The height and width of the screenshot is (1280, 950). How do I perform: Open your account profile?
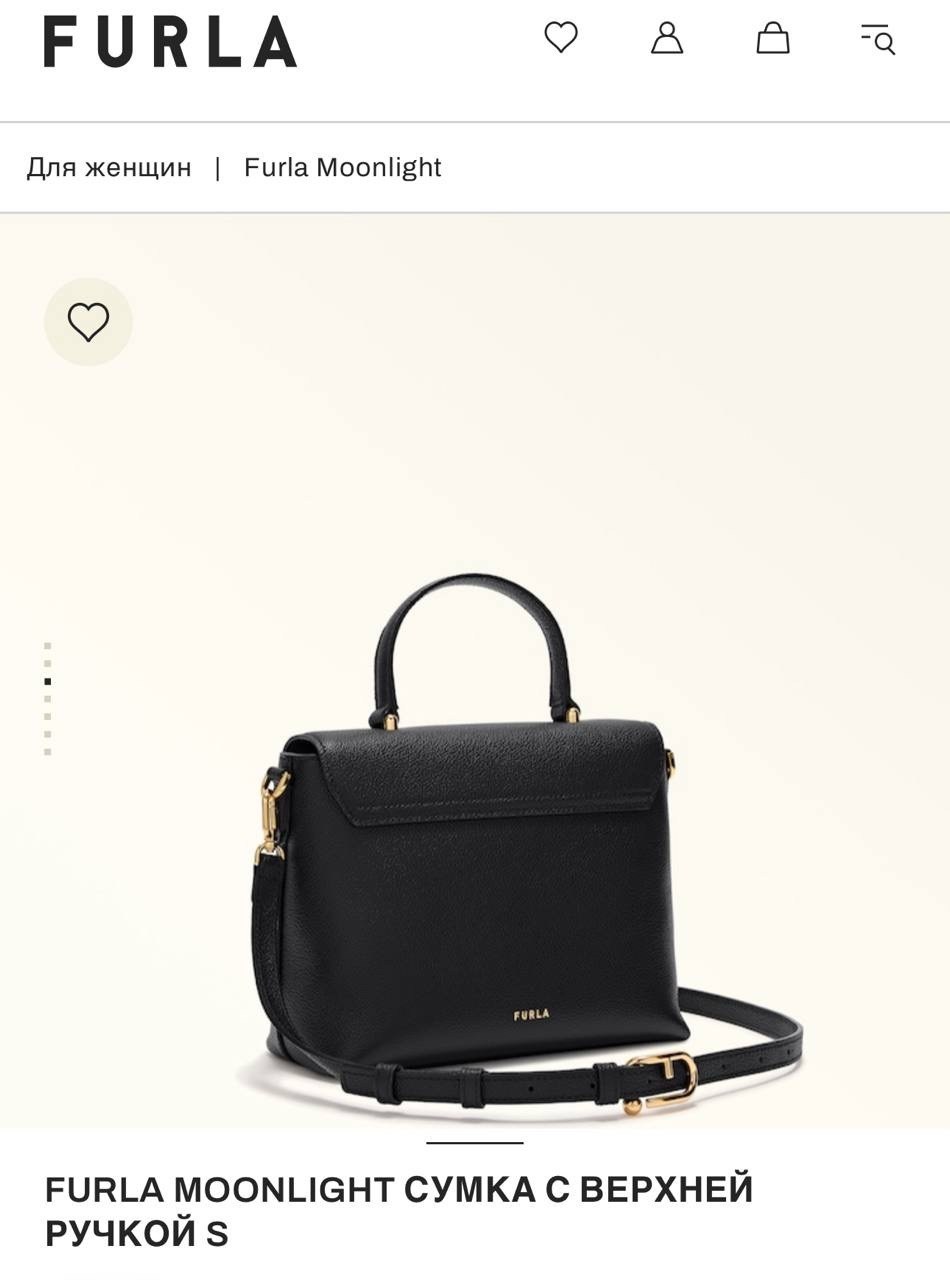point(668,40)
